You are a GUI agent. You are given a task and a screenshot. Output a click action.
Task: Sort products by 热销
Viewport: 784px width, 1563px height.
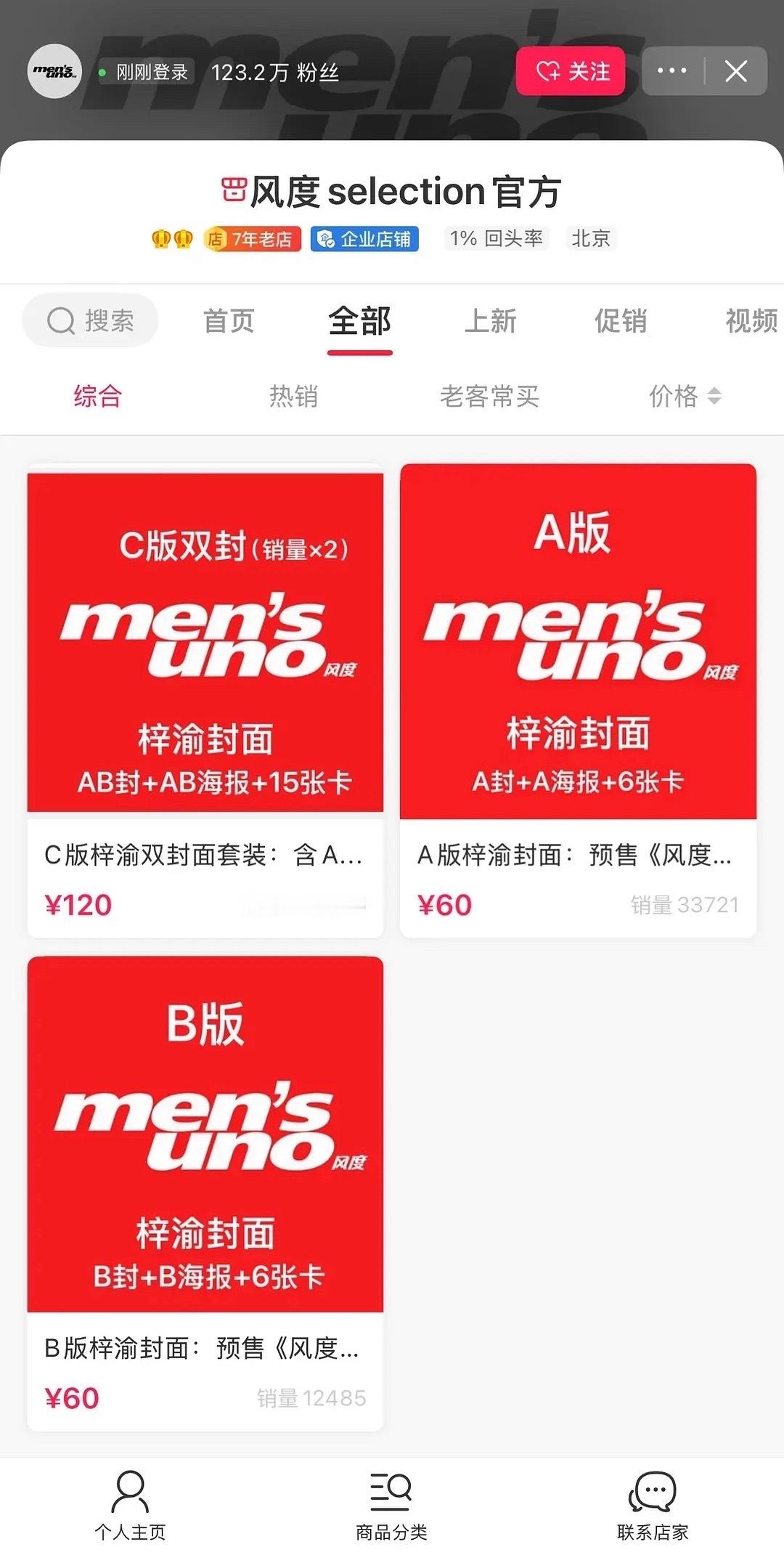pyautogui.click(x=294, y=396)
